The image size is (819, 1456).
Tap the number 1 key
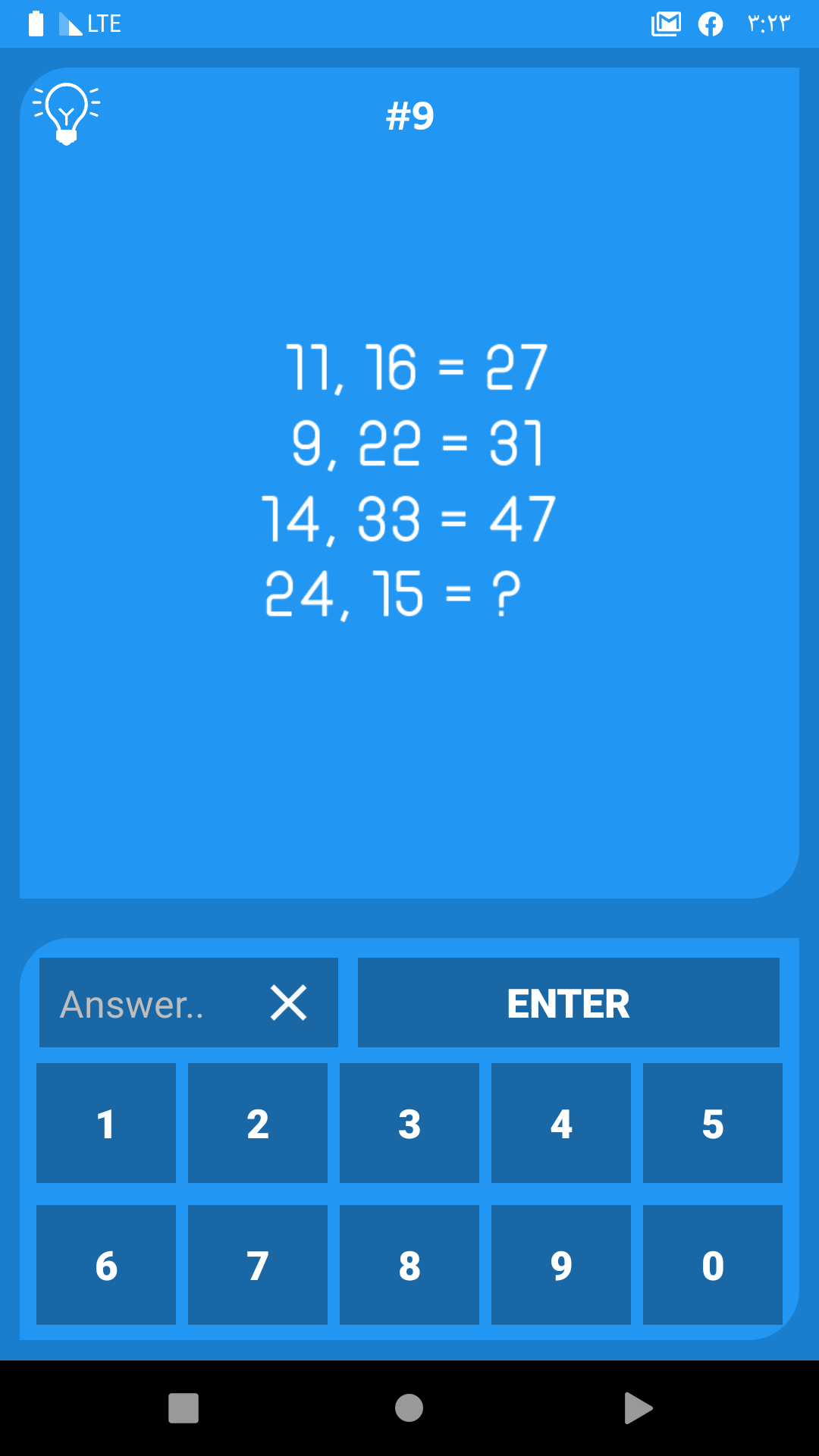click(106, 1123)
